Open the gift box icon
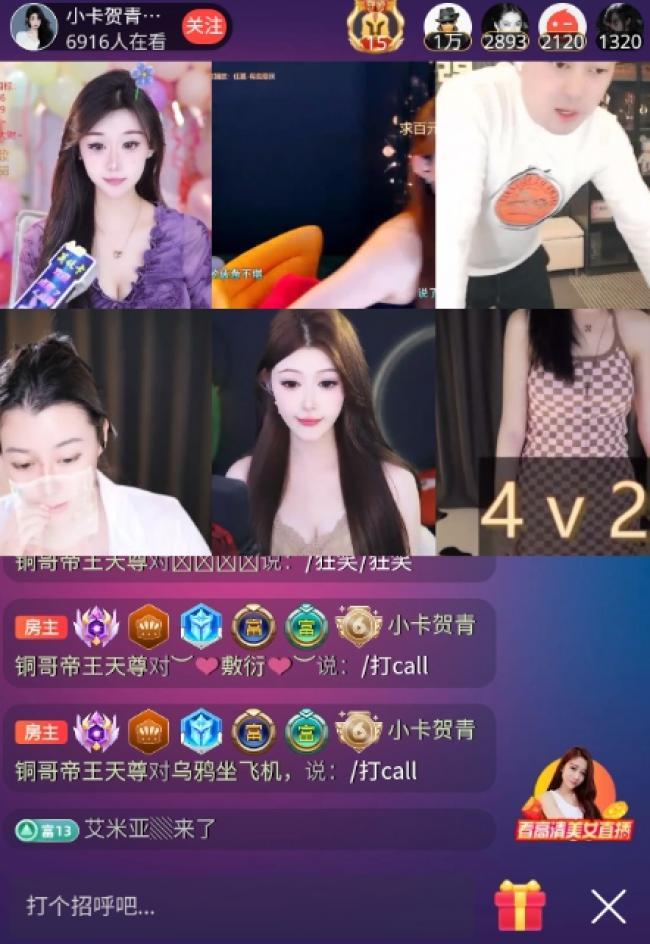650x944 pixels. point(520,906)
